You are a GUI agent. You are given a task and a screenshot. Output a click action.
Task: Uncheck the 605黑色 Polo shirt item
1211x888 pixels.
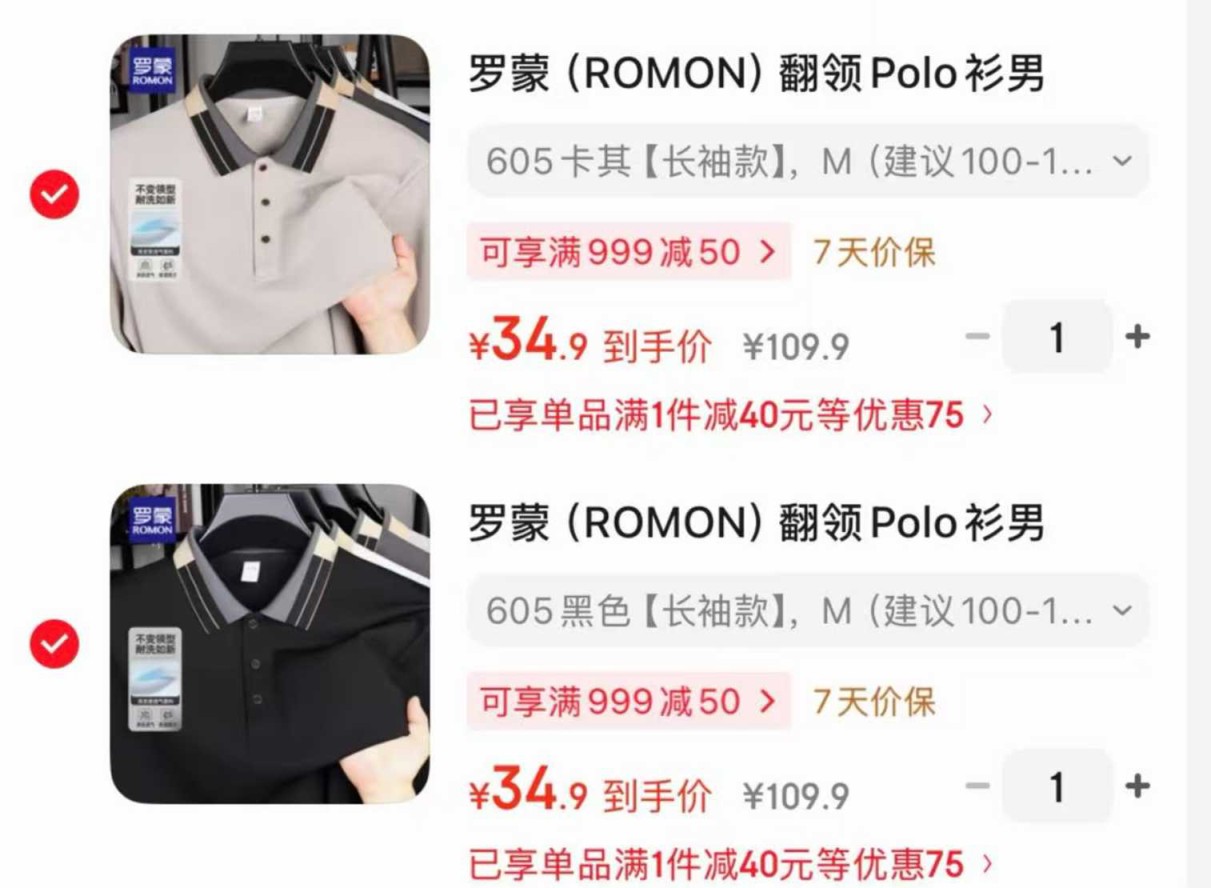click(54, 643)
